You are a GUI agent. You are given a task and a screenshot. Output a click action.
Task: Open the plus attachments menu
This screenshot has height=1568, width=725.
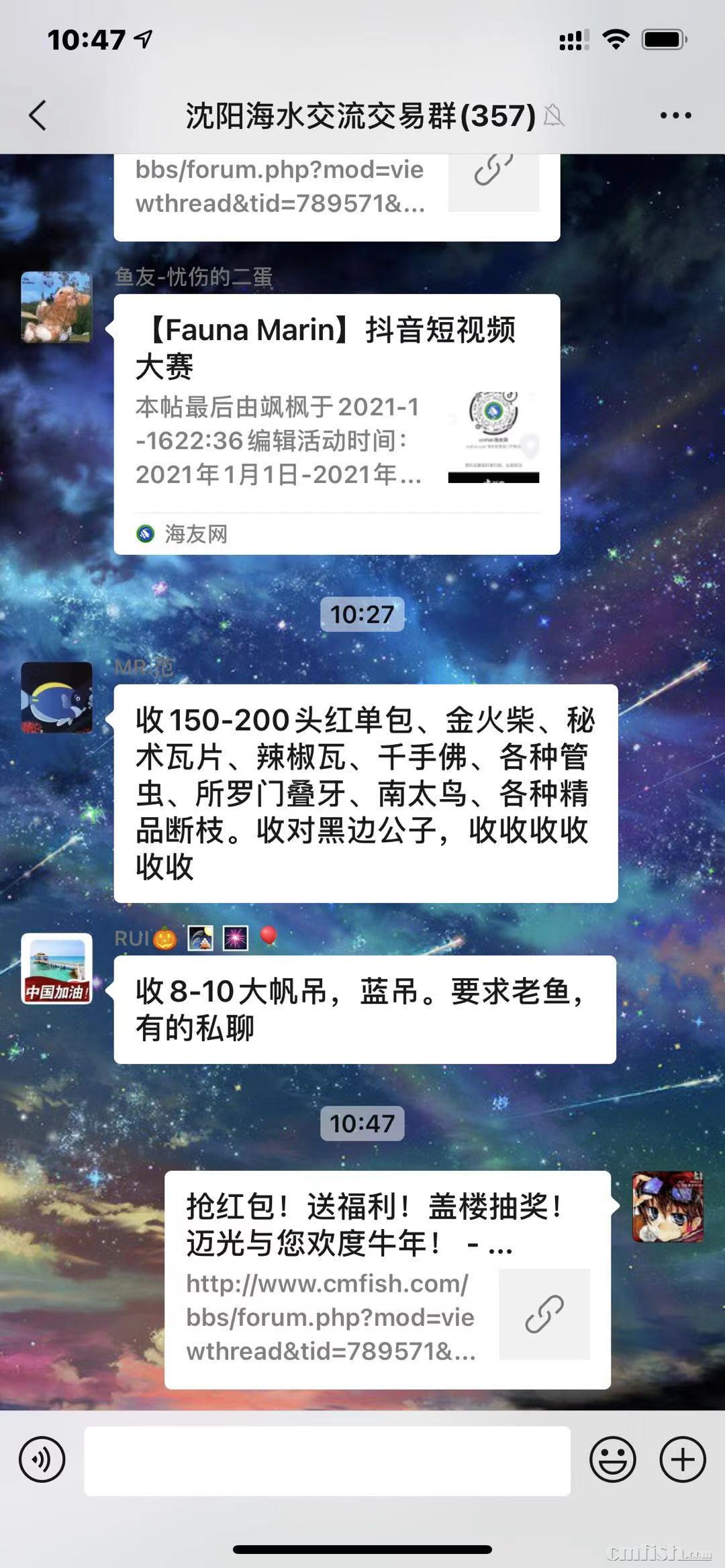click(x=682, y=1459)
